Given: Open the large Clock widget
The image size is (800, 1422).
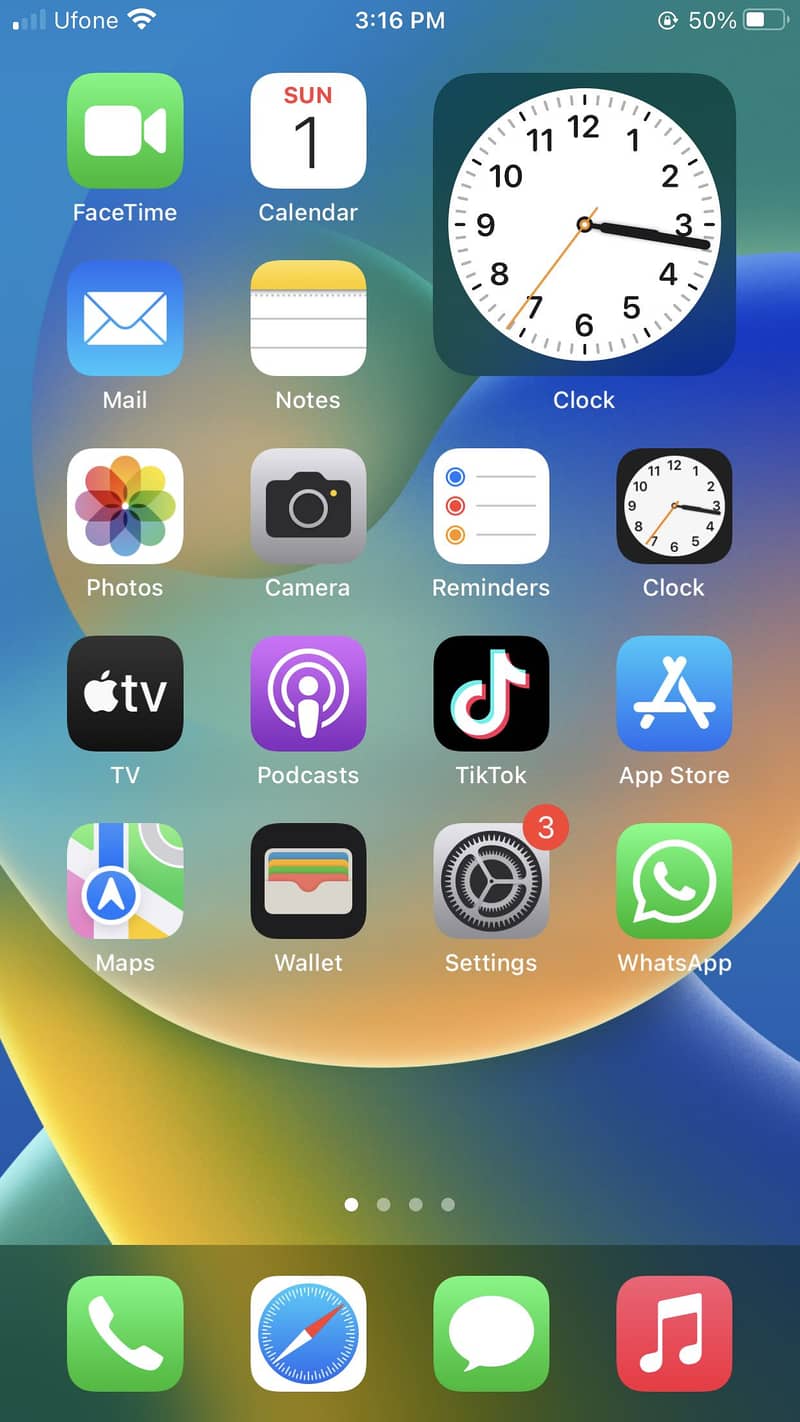Looking at the screenshot, I should (x=584, y=224).
